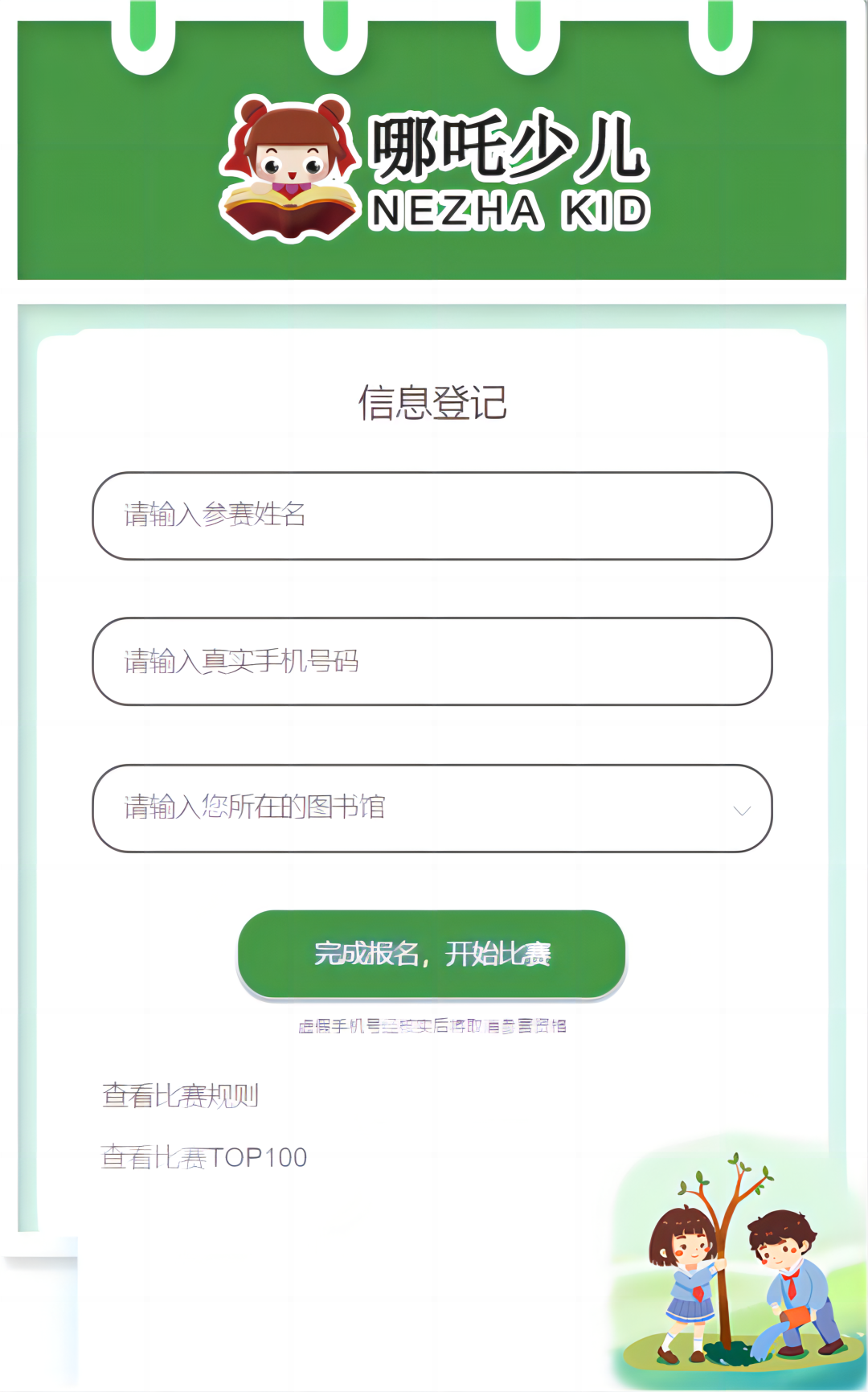868x1392 pixels.
Task: Expand the library selection dropdown
Action: coord(432,808)
